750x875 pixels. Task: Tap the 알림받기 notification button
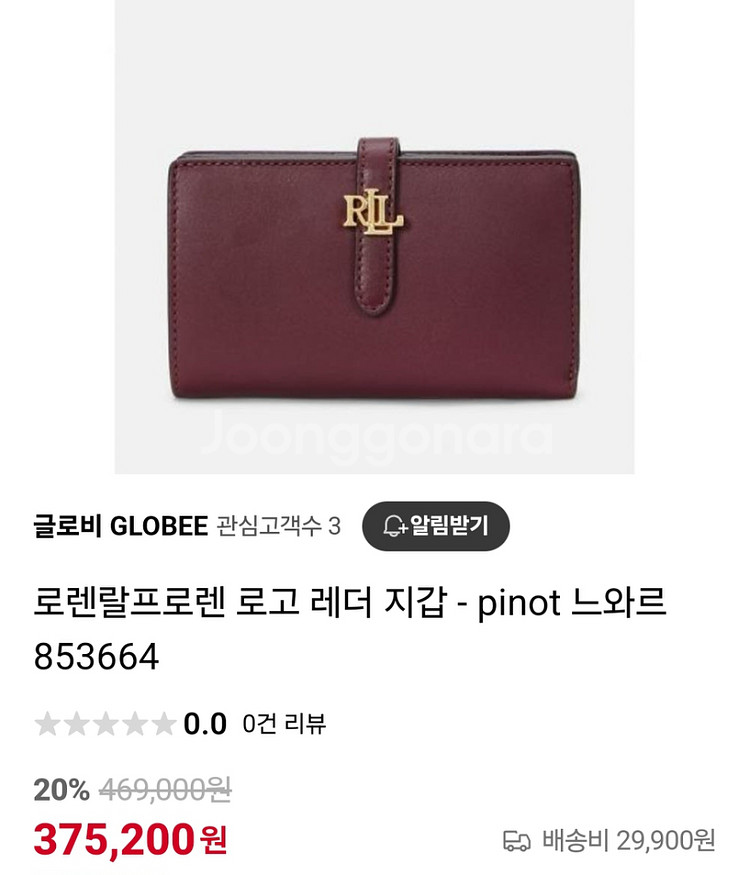click(x=435, y=526)
